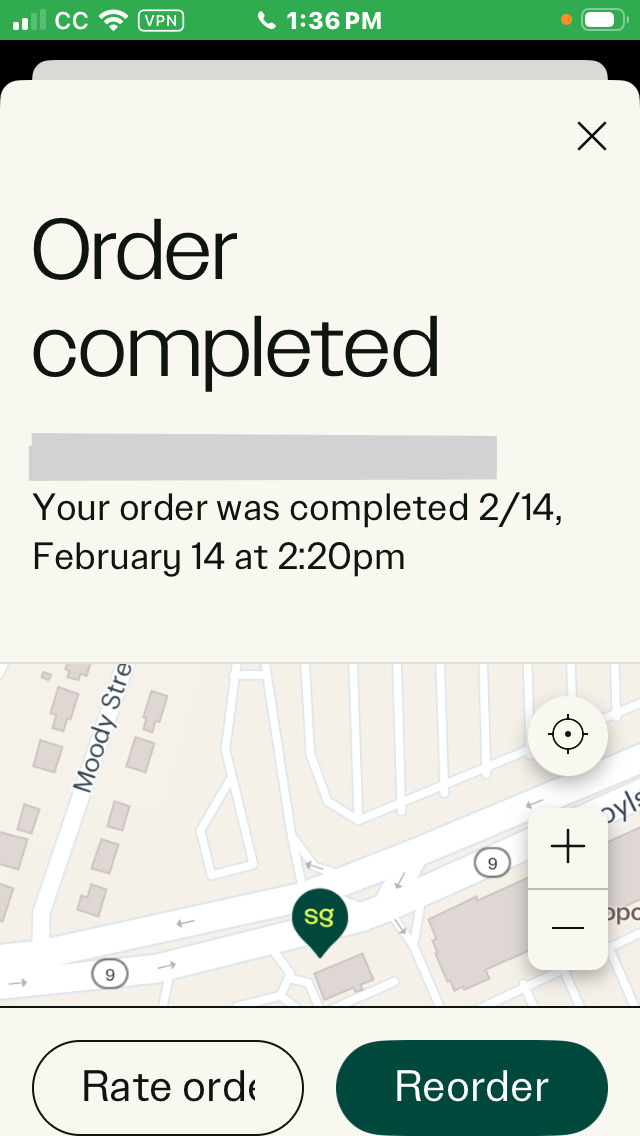Reorder the same meal
This screenshot has height=1136, width=640.
pos(472,1087)
